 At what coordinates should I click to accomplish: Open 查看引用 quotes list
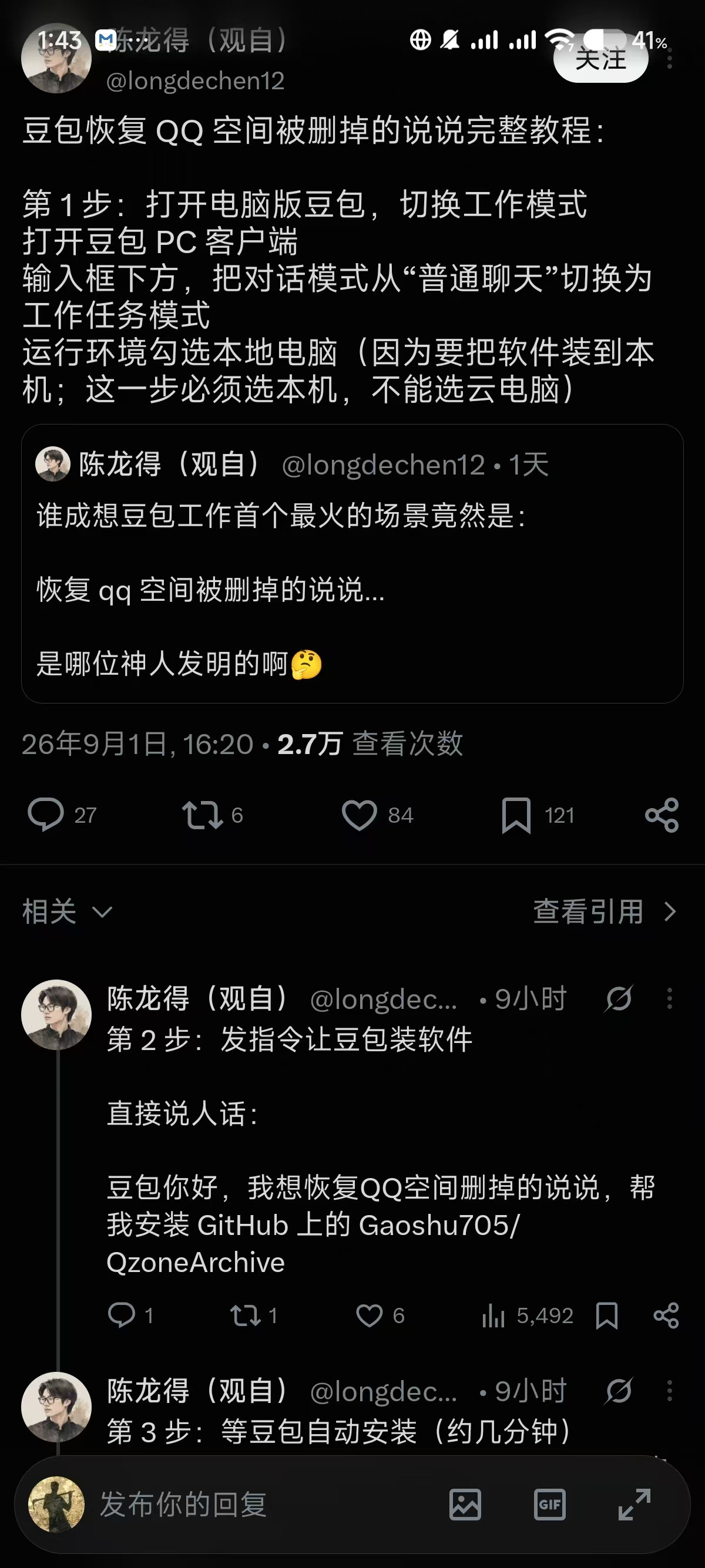coord(605,912)
